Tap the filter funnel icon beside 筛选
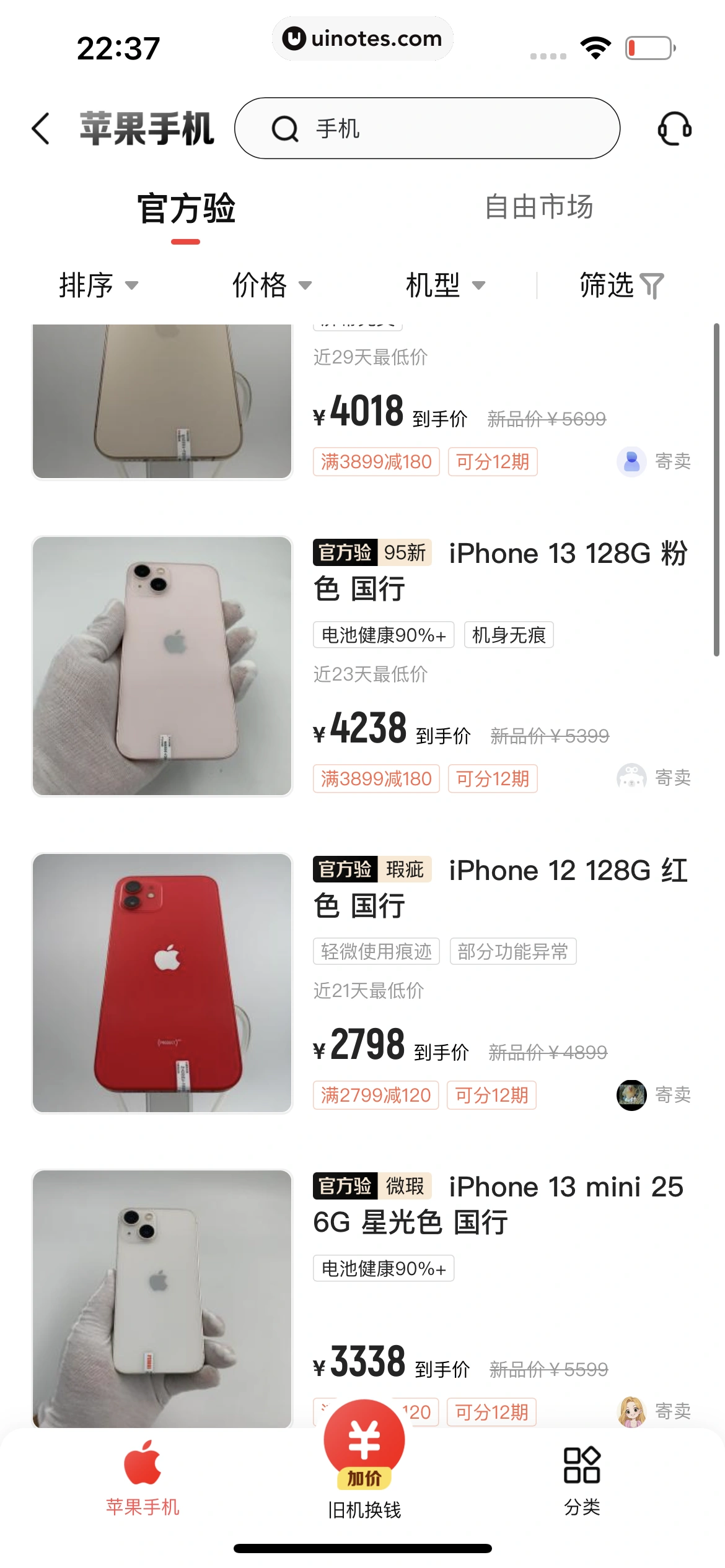725x1568 pixels. (651, 285)
